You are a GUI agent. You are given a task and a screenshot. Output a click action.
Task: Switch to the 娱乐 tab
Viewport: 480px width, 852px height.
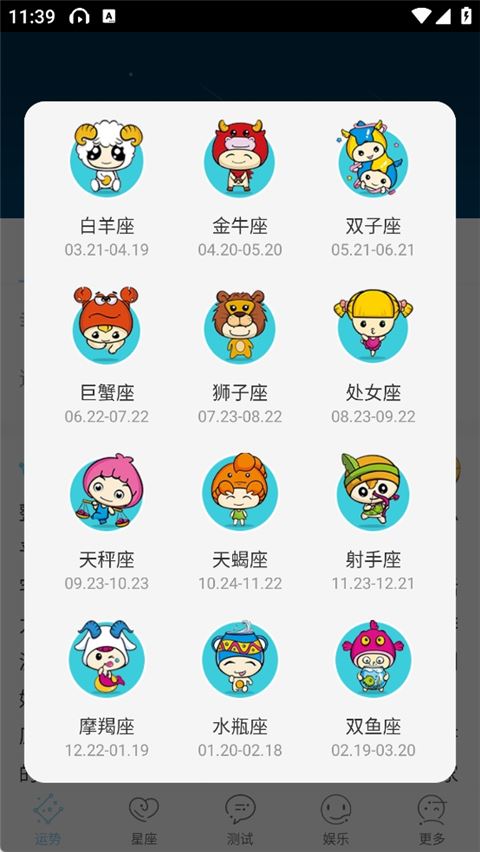336,819
